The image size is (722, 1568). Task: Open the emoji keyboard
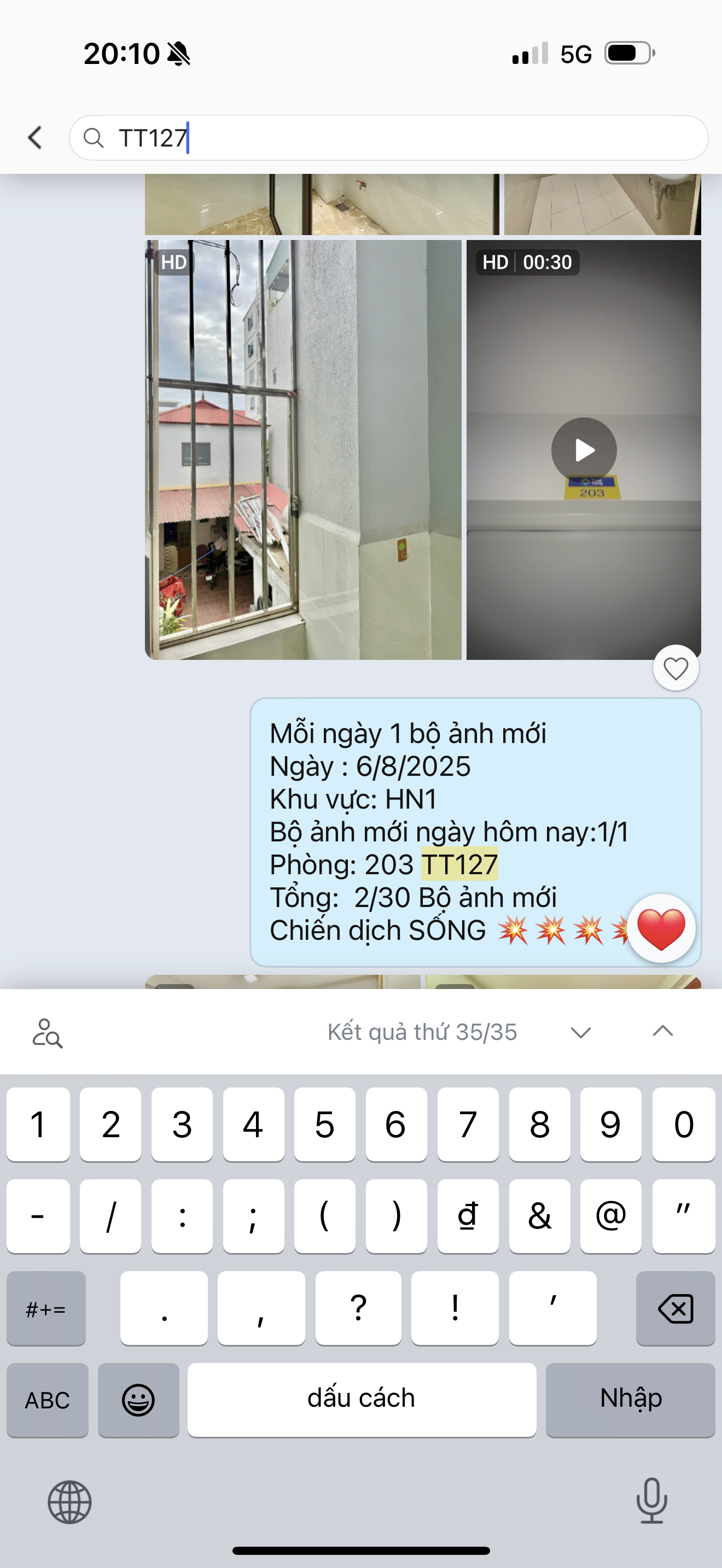(x=138, y=1400)
